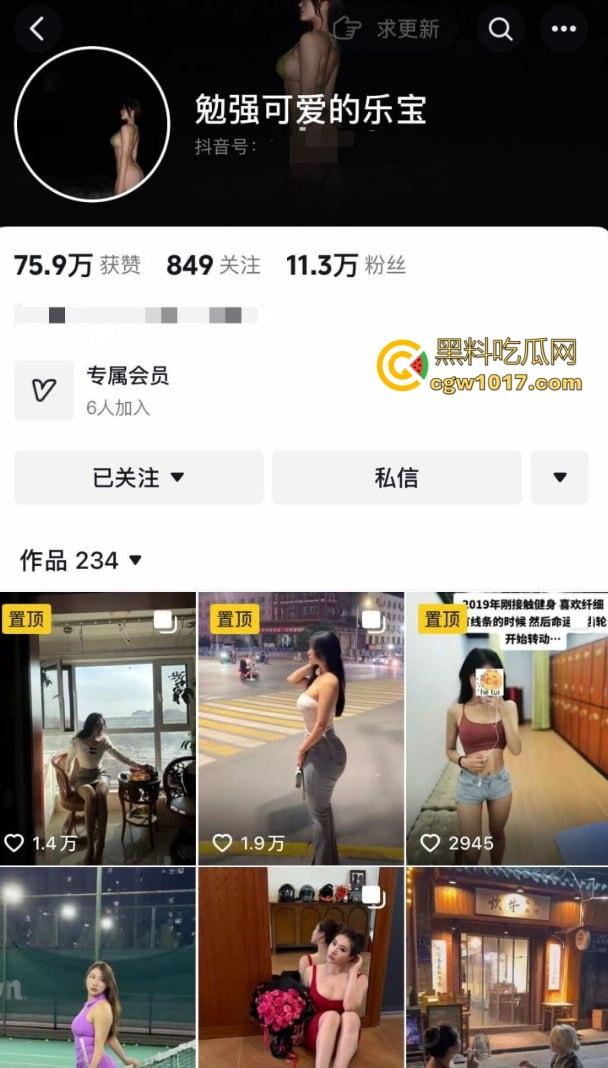Open the 作品 234 sort dropdown
The image size is (608, 1068).
[82, 561]
